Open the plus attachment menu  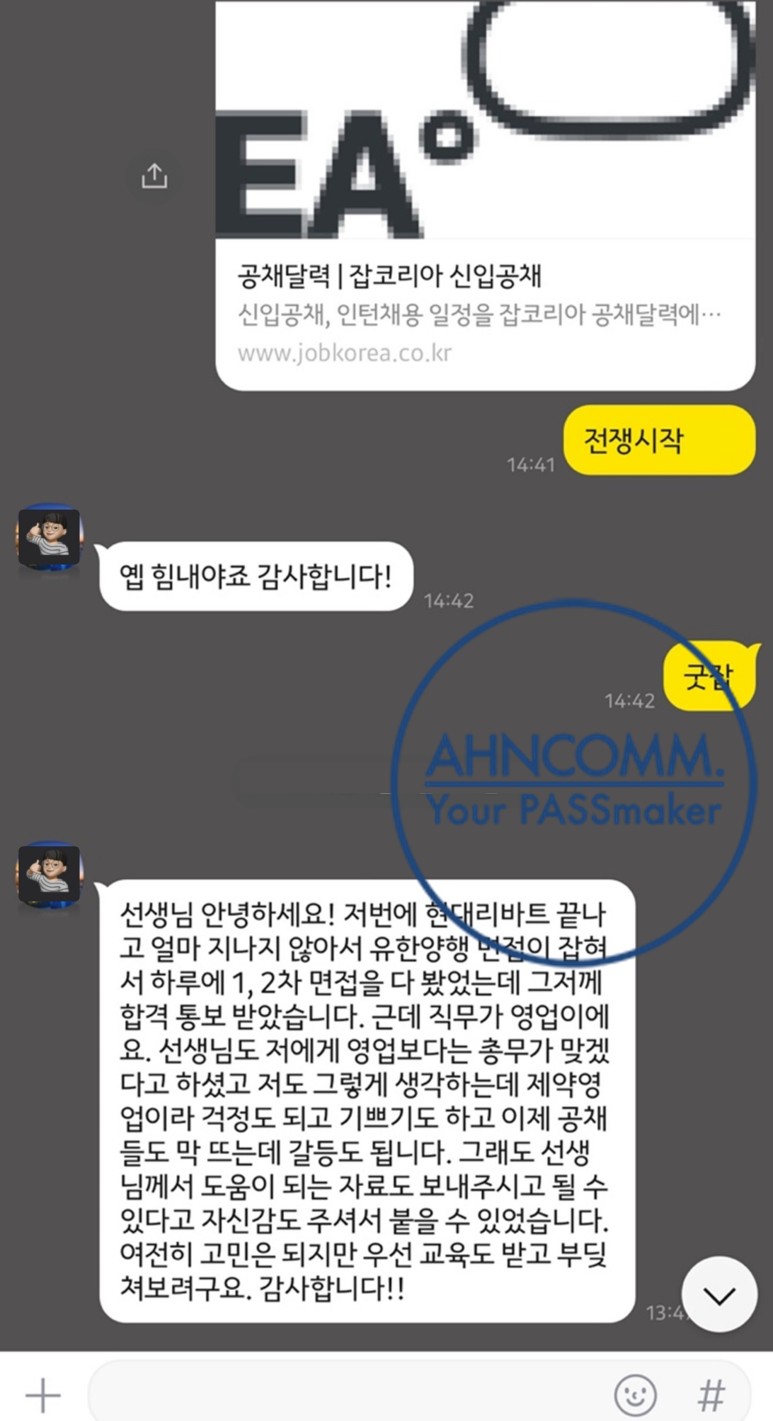[x=42, y=1395]
